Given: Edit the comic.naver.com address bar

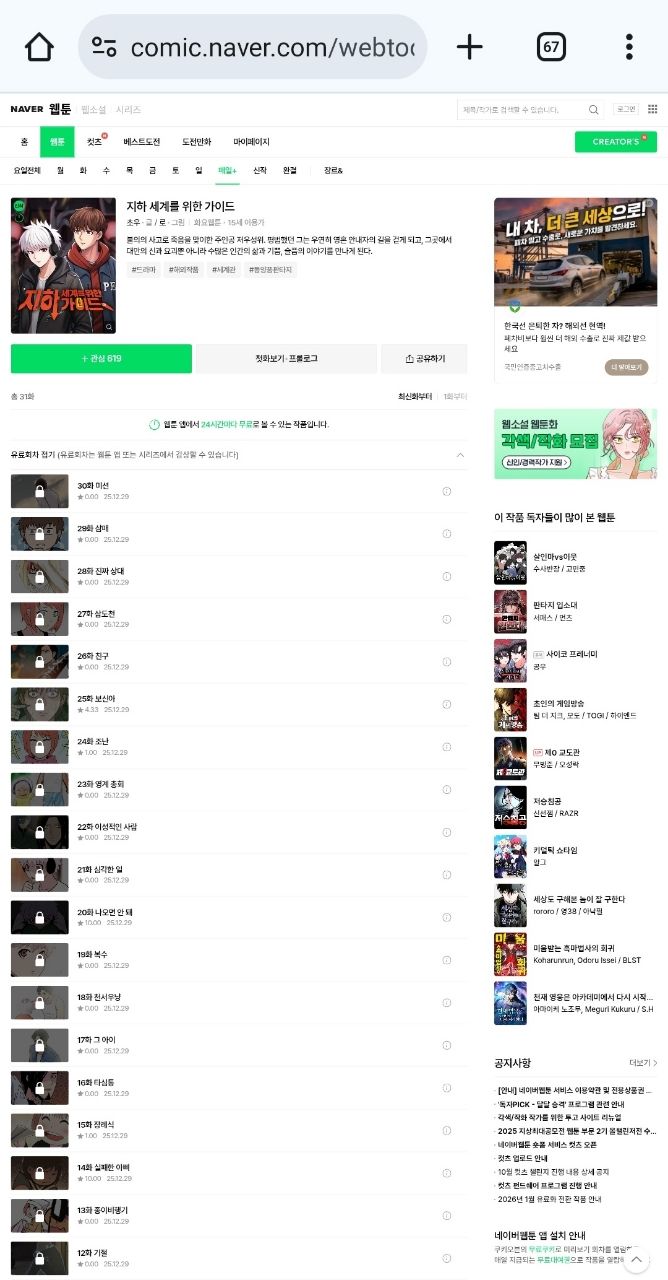Looking at the screenshot, I should click(253, 47).
